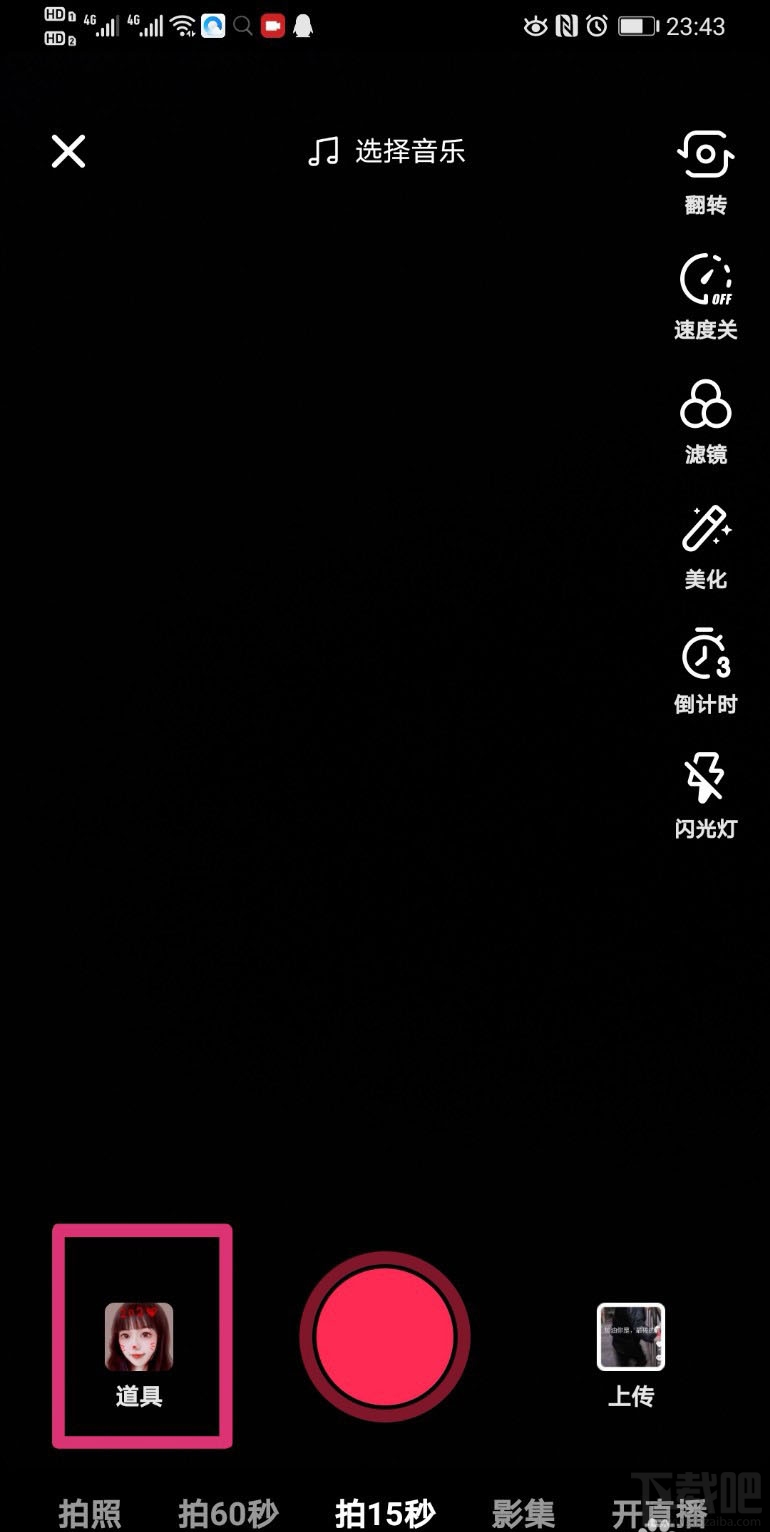Open 美化 beautify options
770x1532 pixels.
[x=705, y=546]
